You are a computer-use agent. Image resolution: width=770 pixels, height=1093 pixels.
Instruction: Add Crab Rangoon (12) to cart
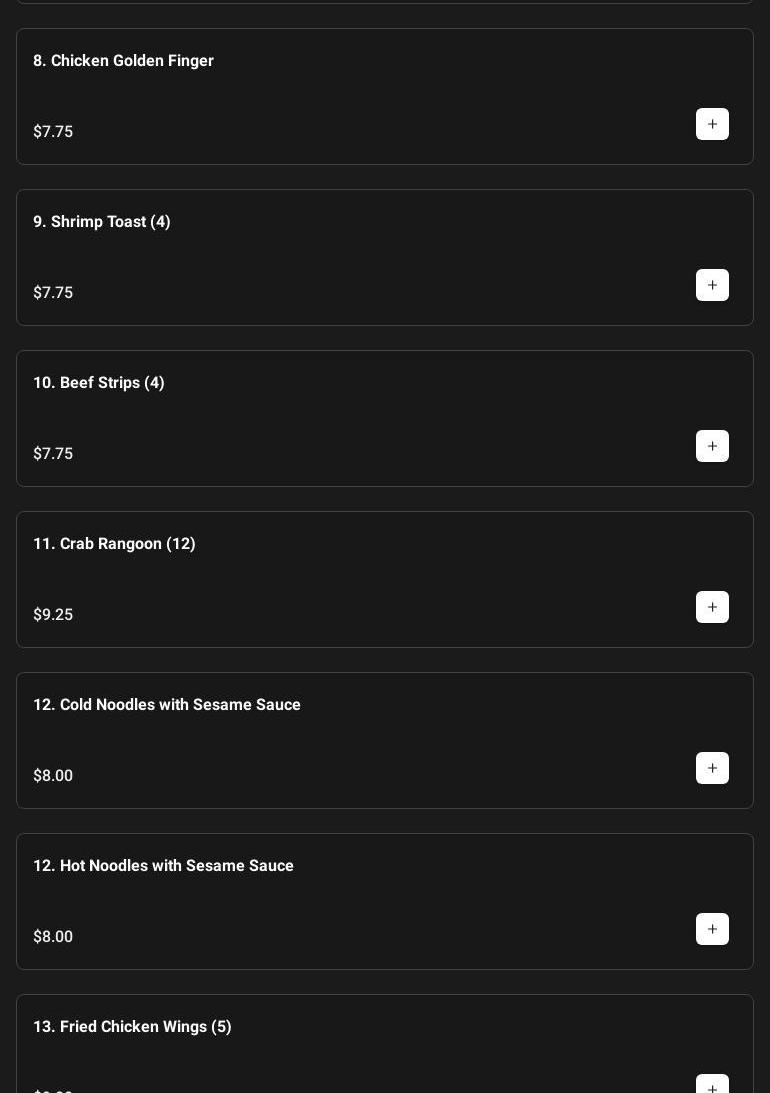point(712,607)
